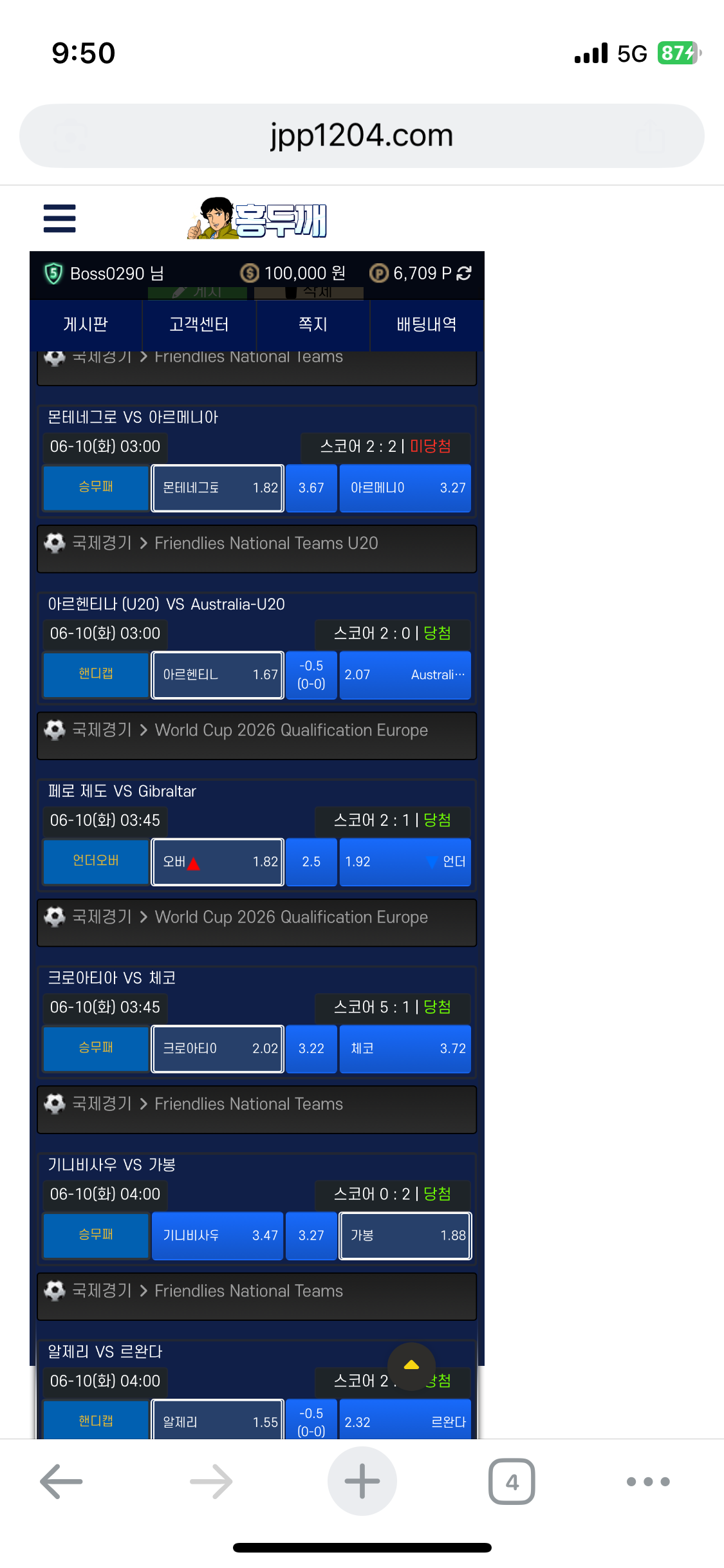The height and width of the screenshot is (1568, 724).
Task: Open the 게시판 tab
Action: pos(86,324)
